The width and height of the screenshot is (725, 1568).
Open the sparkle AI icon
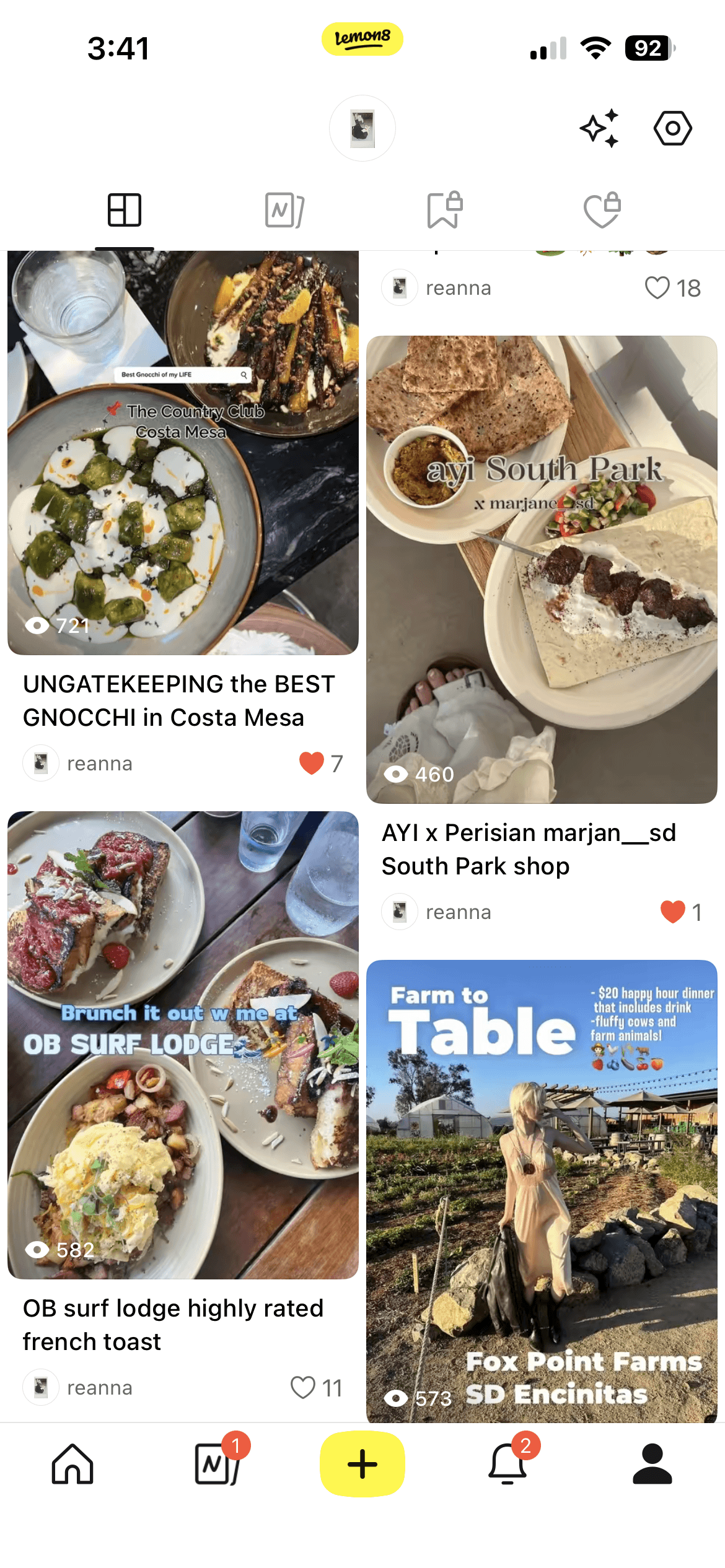599,128
